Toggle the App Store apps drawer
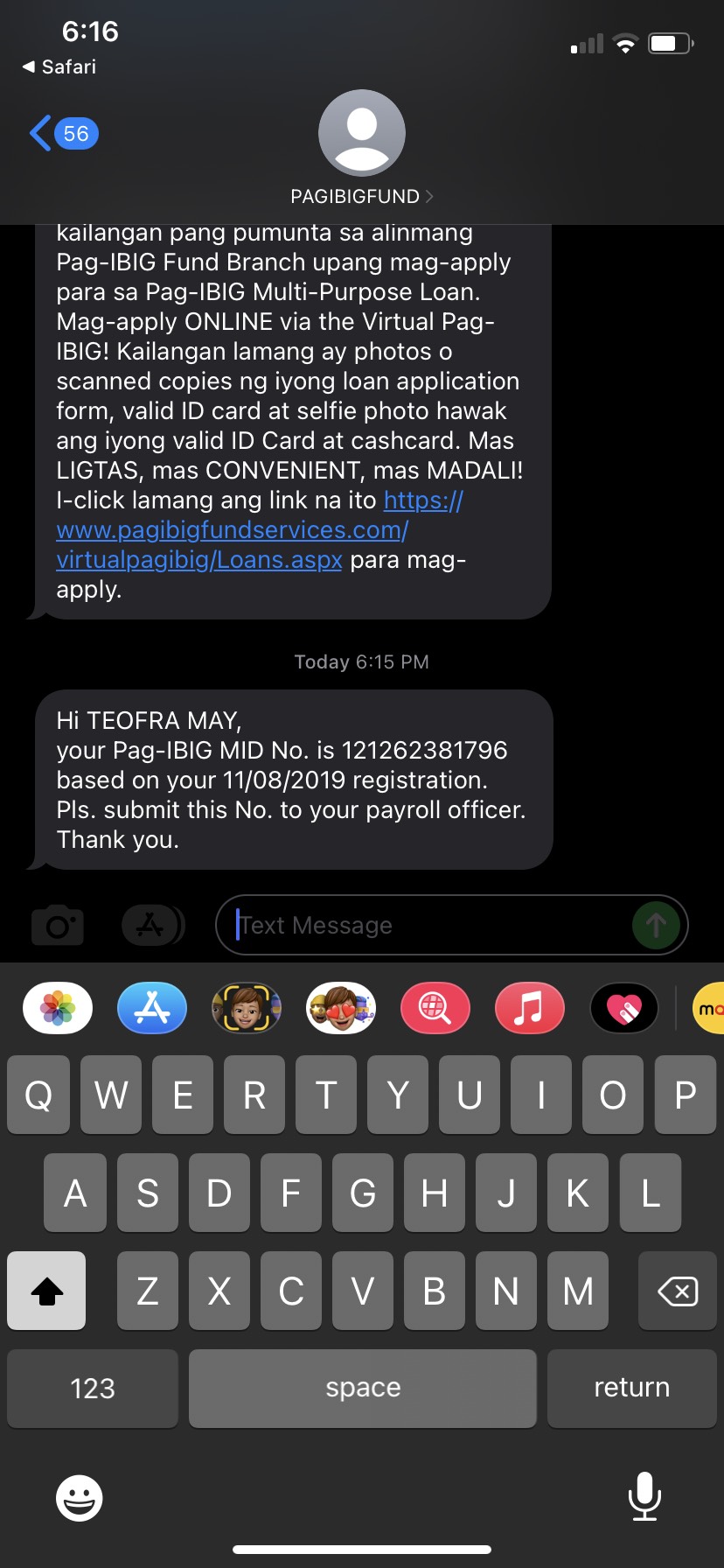Image resolution: width=724 pixels, height=1568 pixels. coord(152,925)
